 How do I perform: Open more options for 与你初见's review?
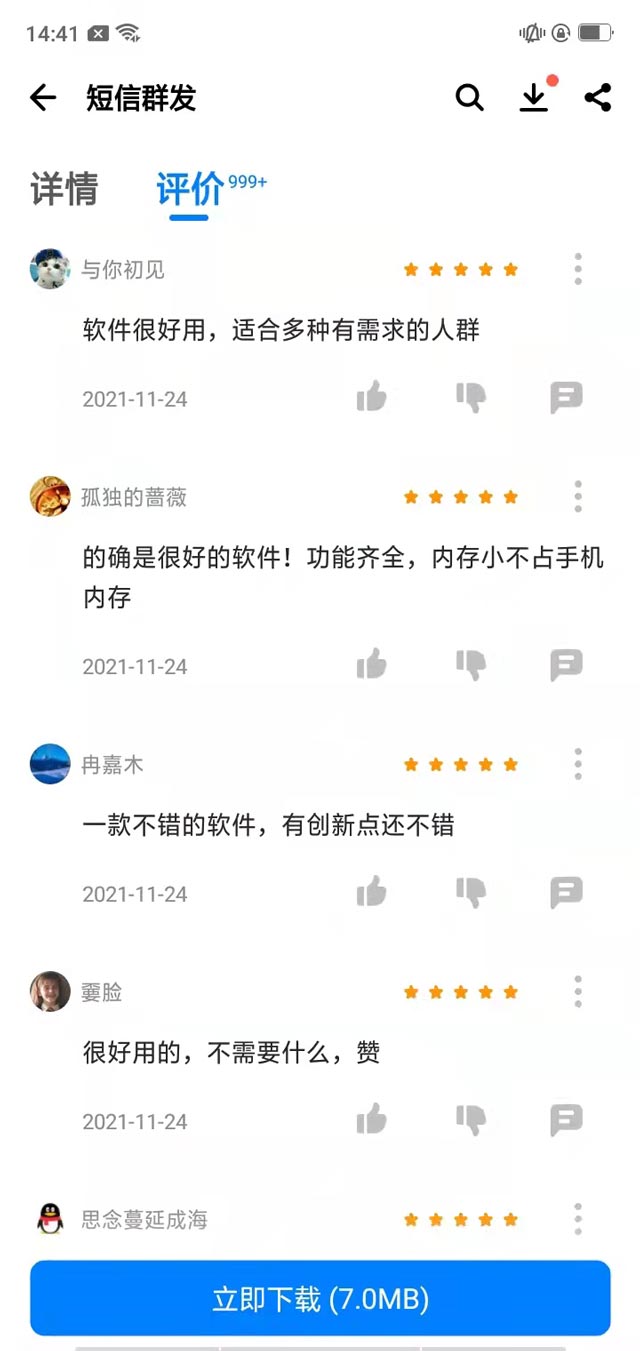(578, 269)
